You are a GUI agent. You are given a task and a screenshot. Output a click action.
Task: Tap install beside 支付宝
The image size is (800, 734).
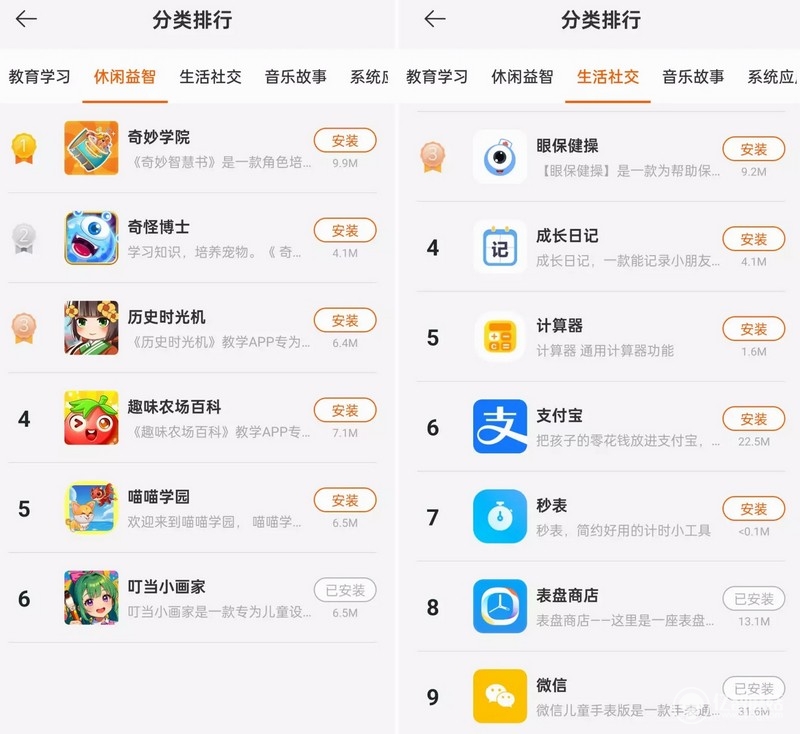[753, 419]
